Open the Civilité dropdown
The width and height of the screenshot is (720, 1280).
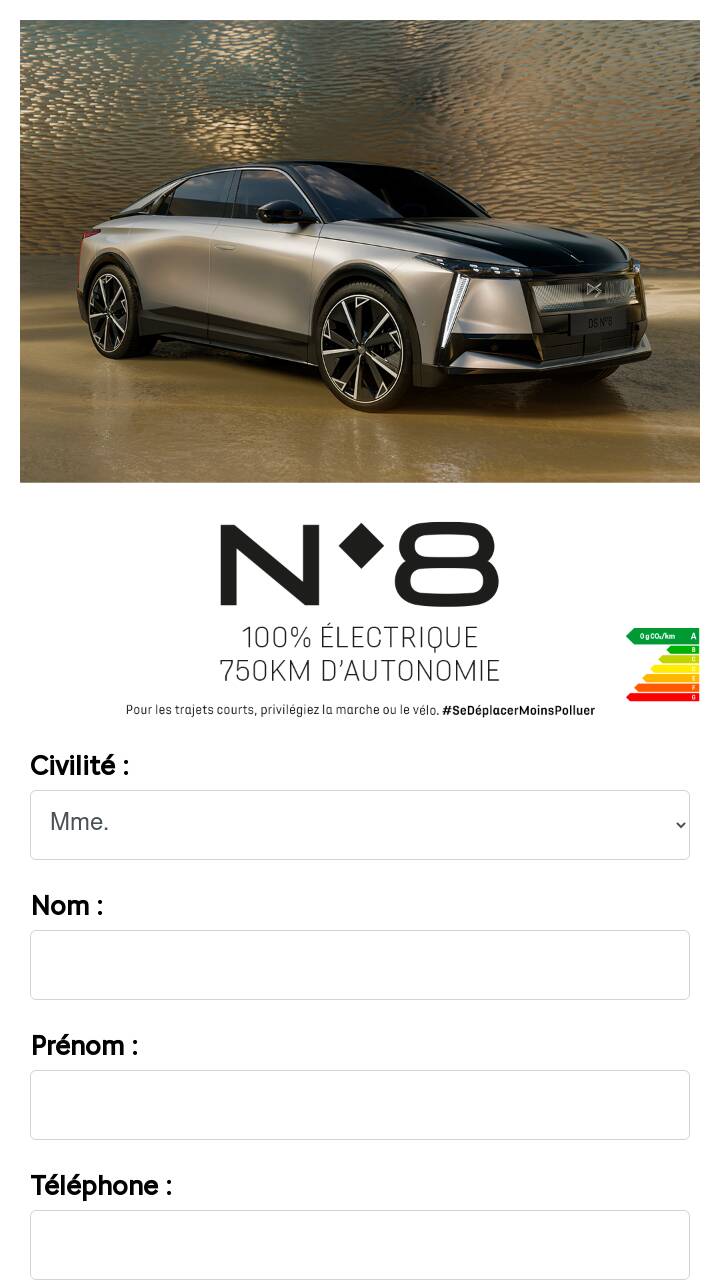coord(360,825)
